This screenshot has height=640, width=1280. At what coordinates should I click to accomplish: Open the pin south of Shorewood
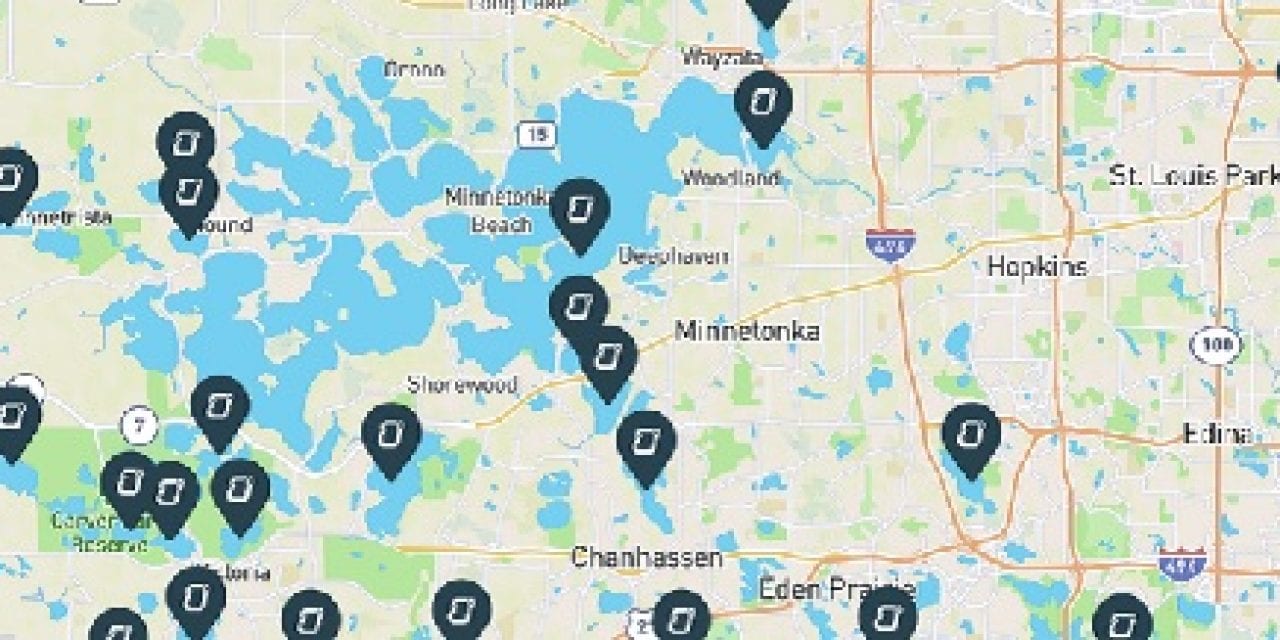tap(391, 435)
